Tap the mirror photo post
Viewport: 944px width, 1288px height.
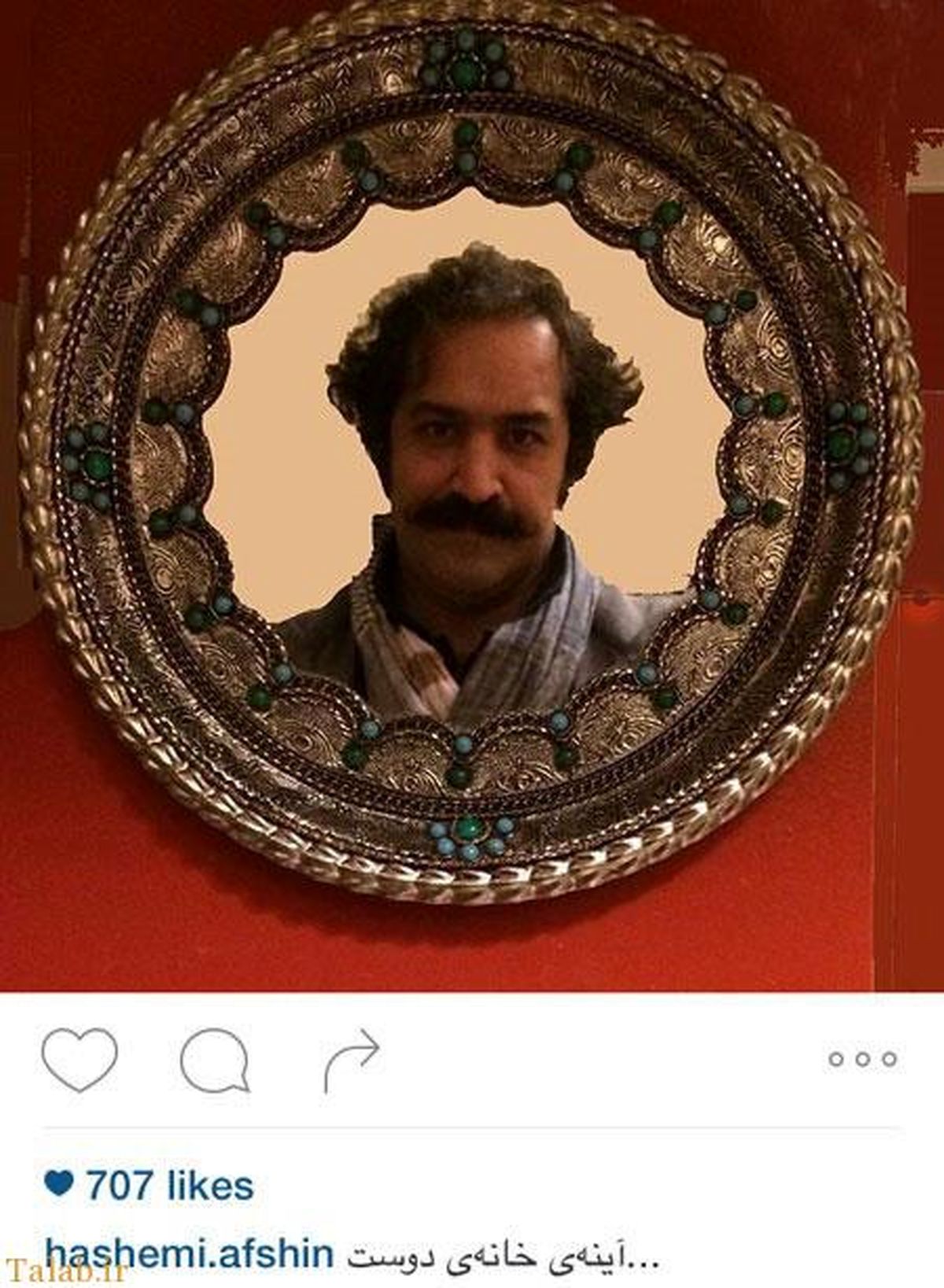(472, 496)
